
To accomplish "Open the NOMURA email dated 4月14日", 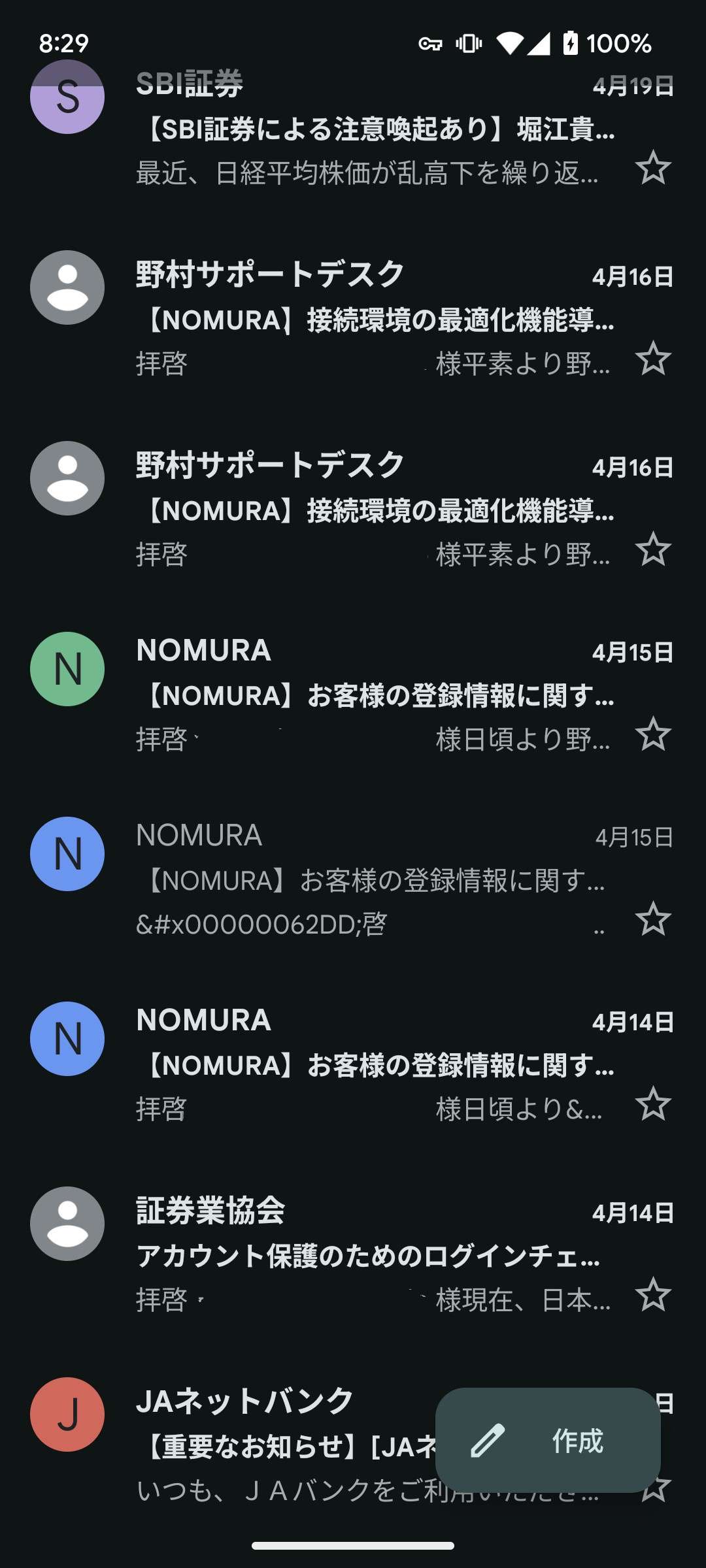I will pos(373,1066).
